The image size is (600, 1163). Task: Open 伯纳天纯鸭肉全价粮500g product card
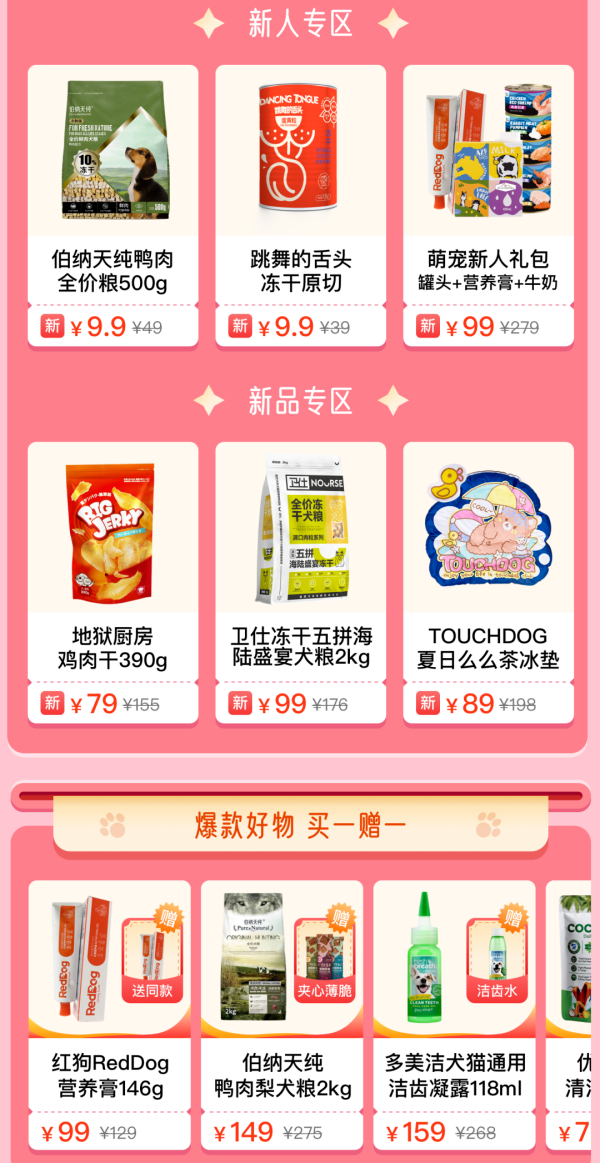click(112, 205)
